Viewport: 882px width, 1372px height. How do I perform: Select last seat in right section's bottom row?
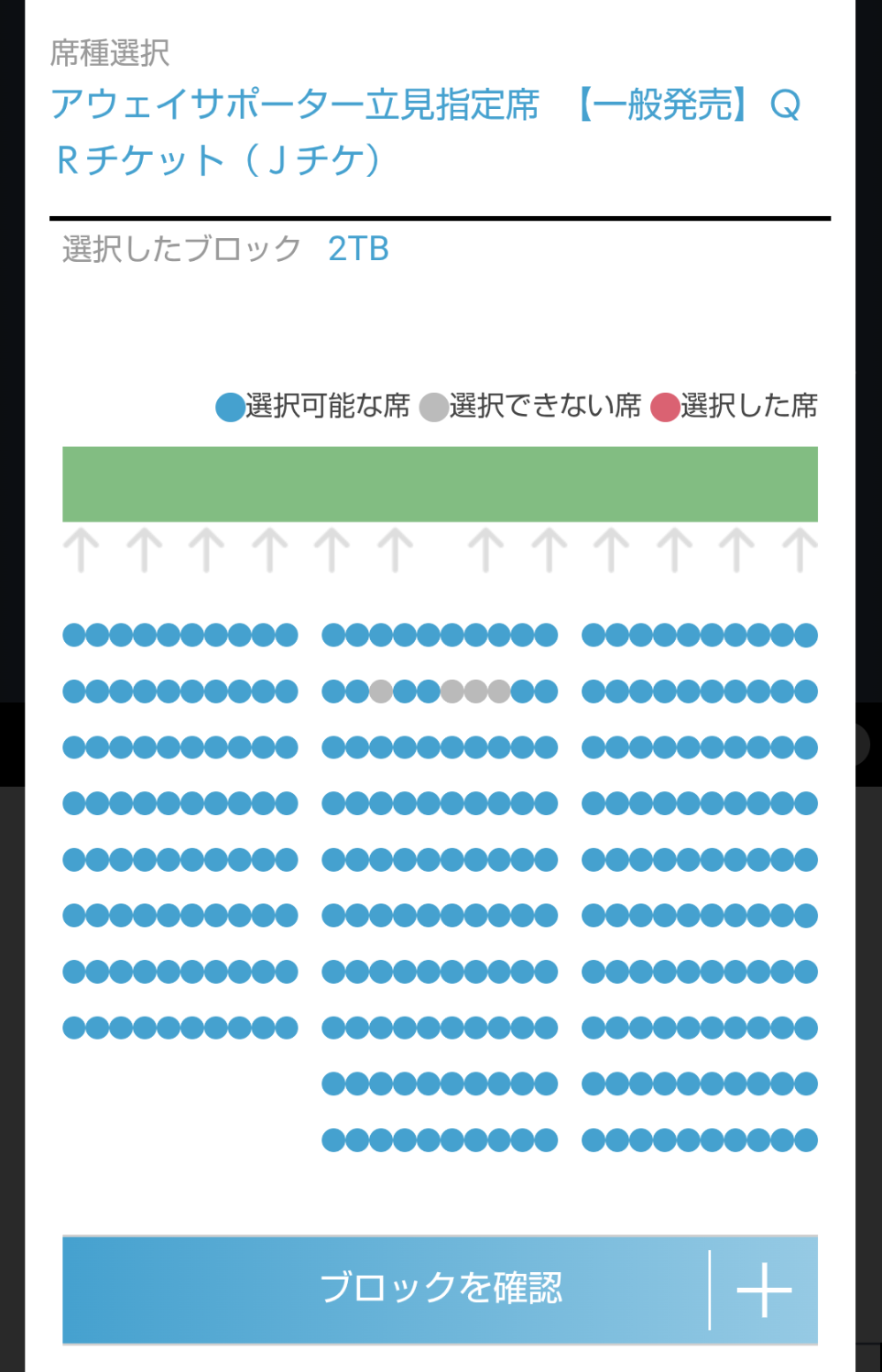(x=806, y=1140)
